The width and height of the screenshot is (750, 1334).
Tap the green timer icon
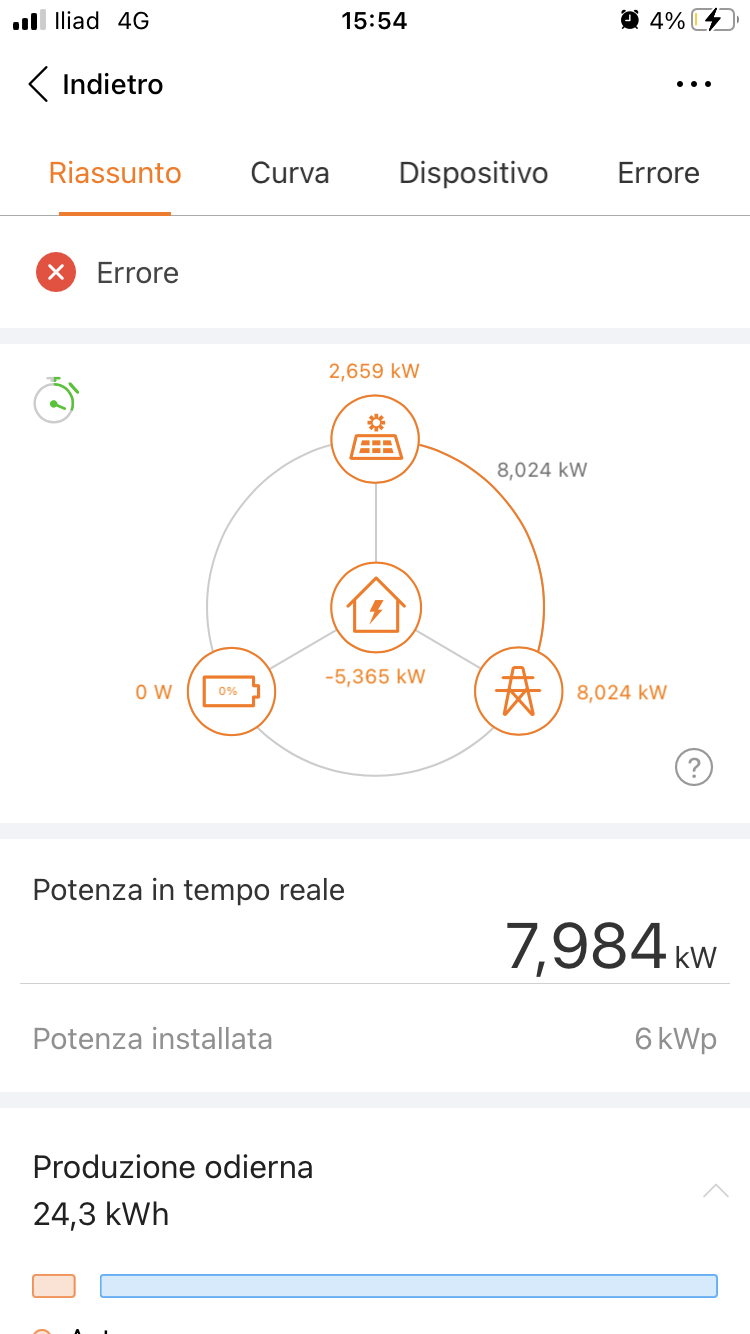[56, 400]
